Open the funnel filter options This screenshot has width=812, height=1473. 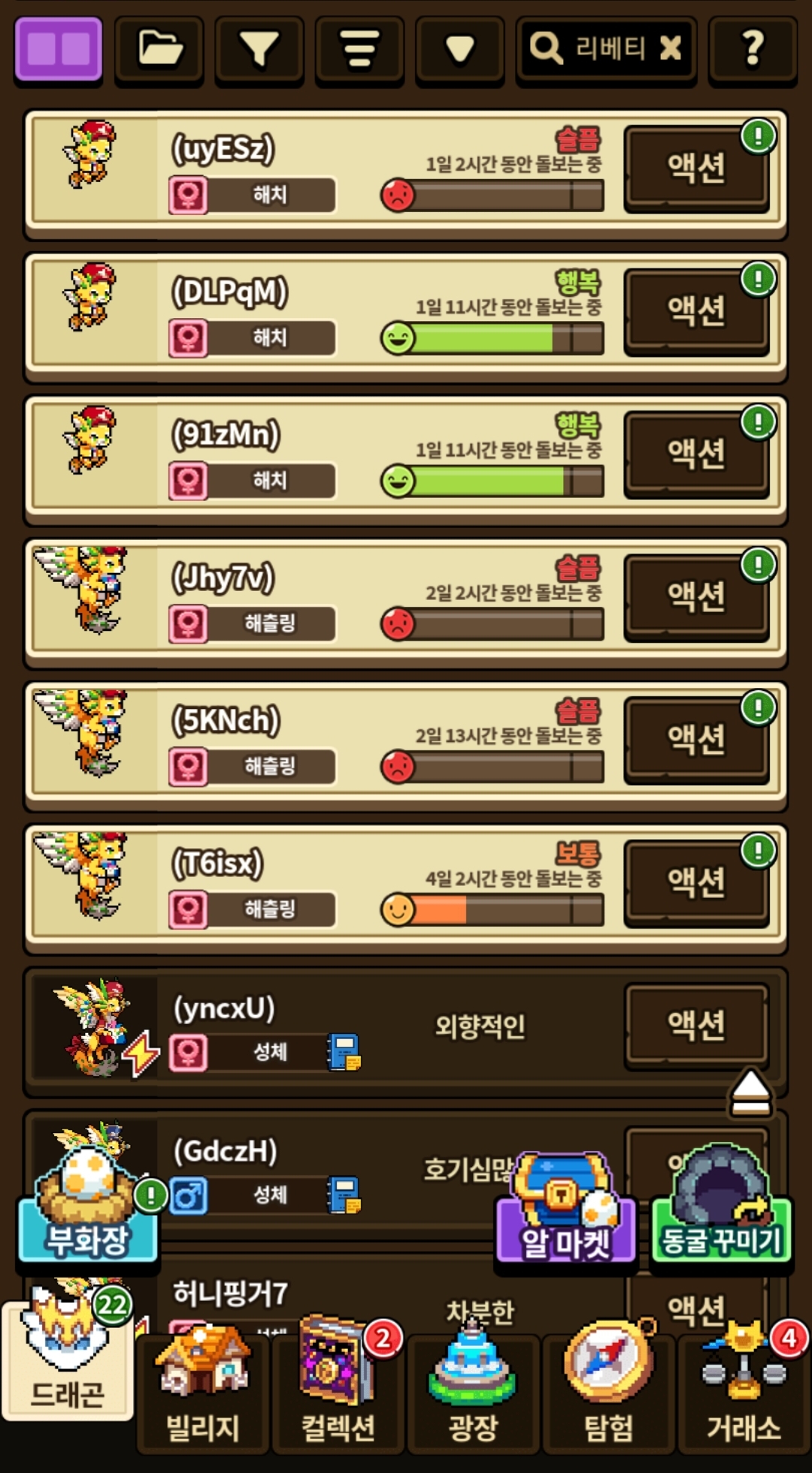click(x=259, y=49)
